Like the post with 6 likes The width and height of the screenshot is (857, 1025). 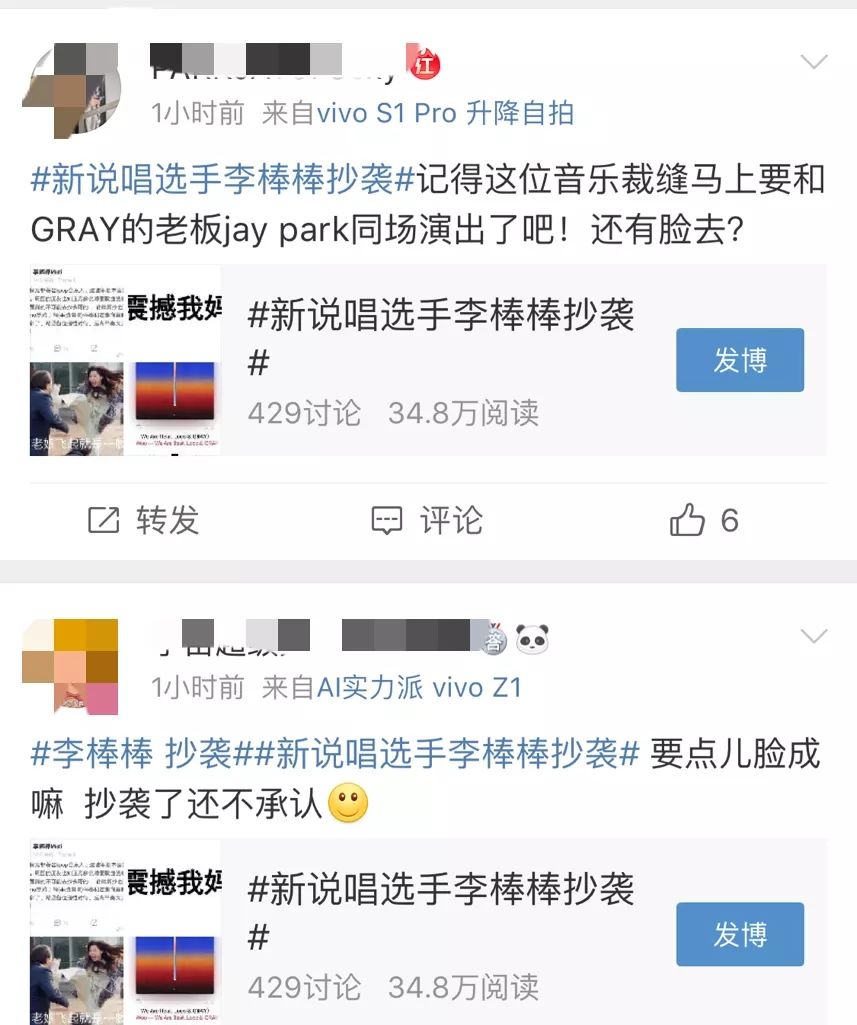pyautogui.click(x=703, y=520)
